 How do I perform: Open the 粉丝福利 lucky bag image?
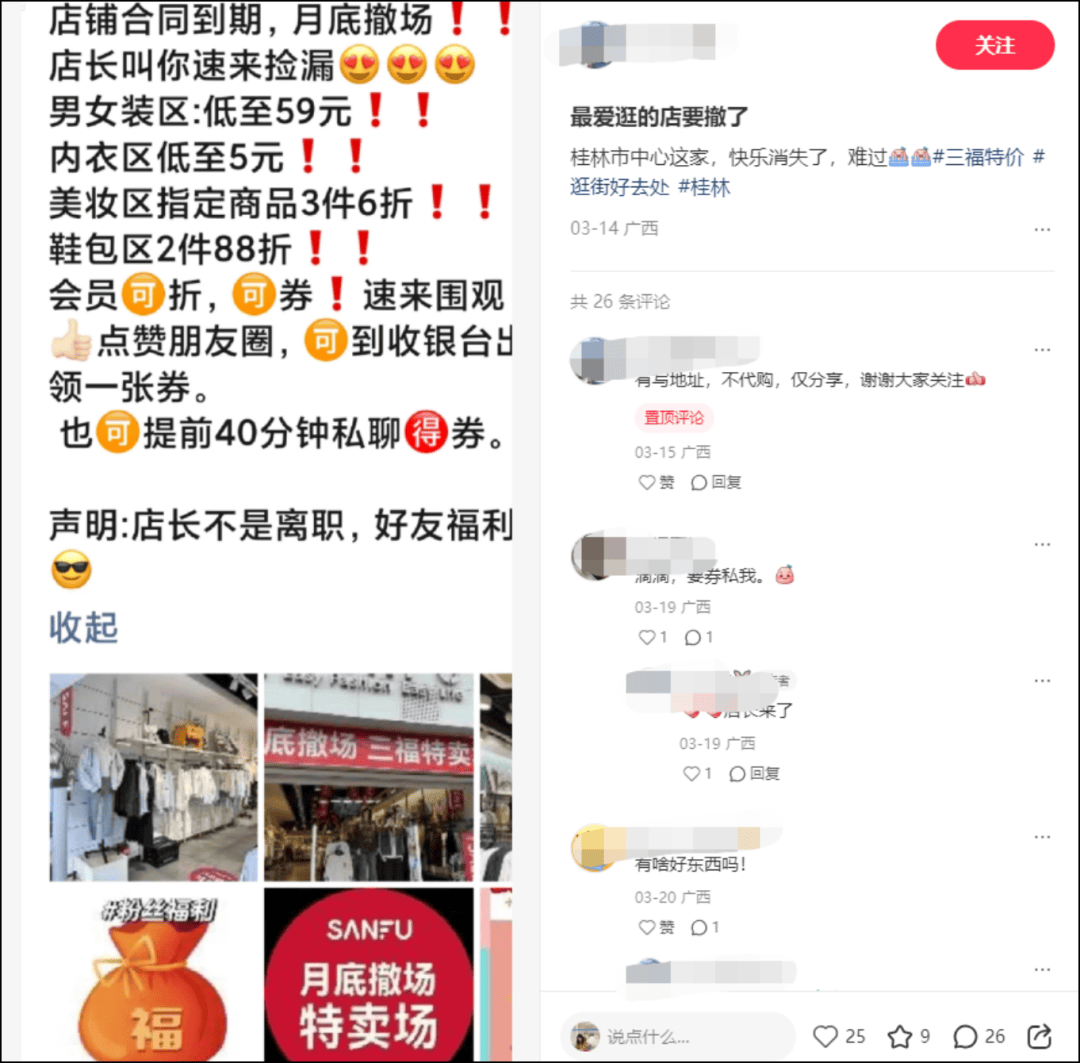[153, 975]
